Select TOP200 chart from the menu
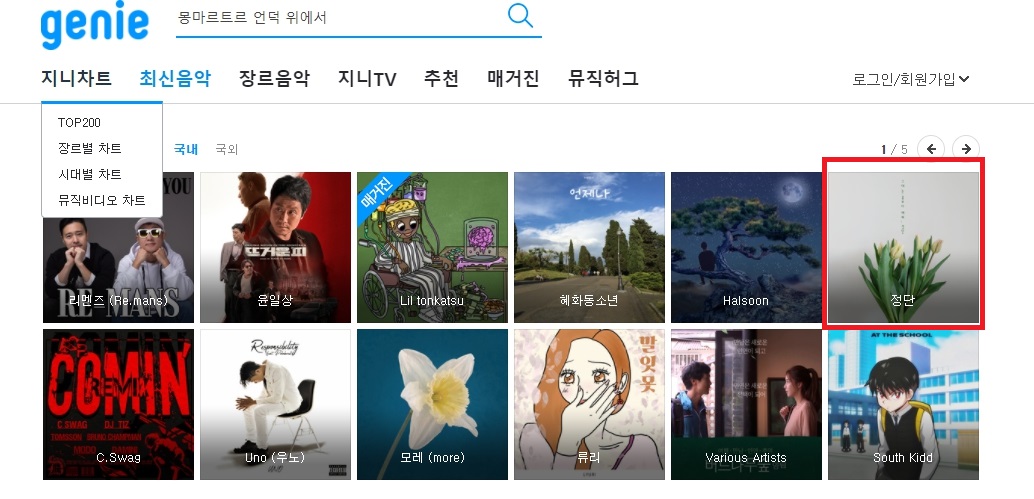Screen dimensions: 1034x499 coord(79,123)
